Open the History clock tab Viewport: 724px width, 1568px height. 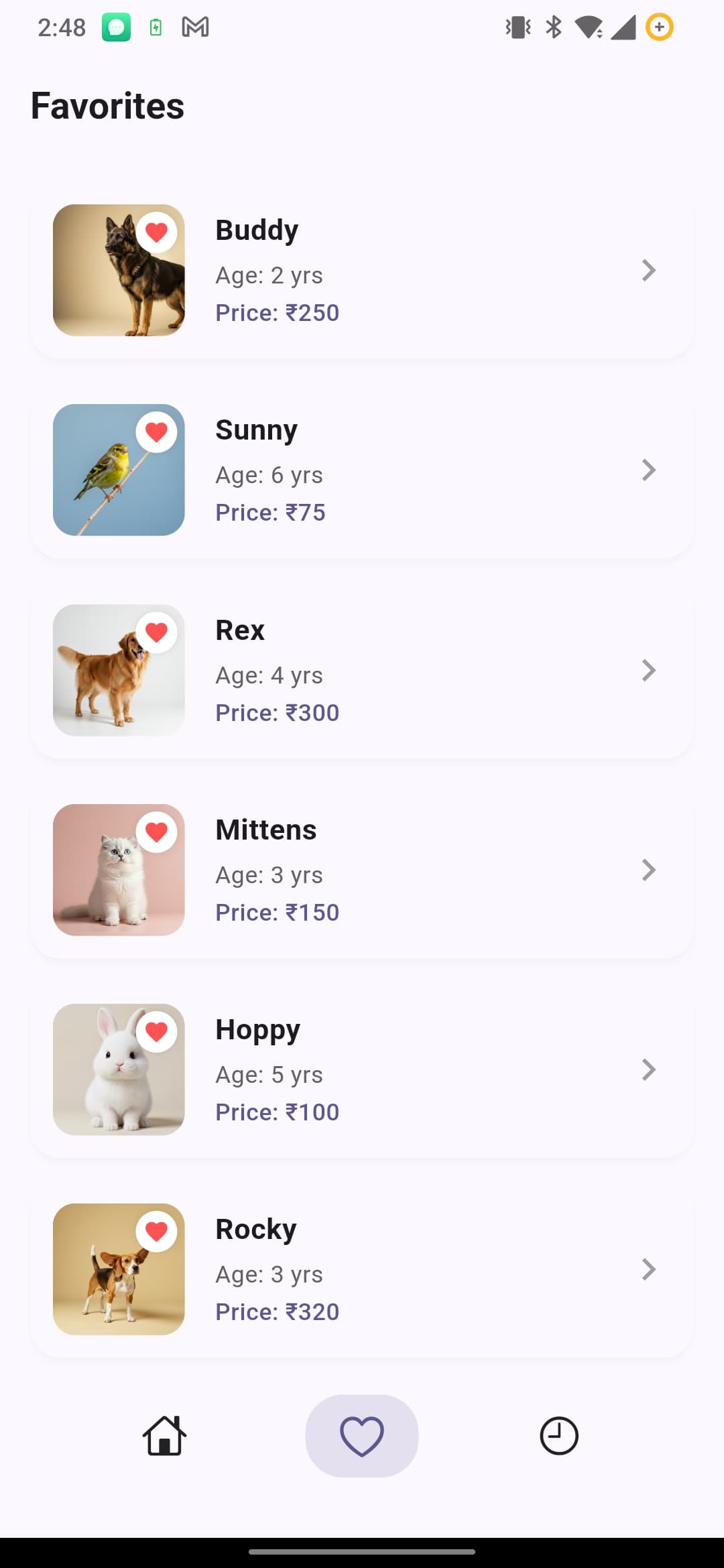tap(559, 1436)
